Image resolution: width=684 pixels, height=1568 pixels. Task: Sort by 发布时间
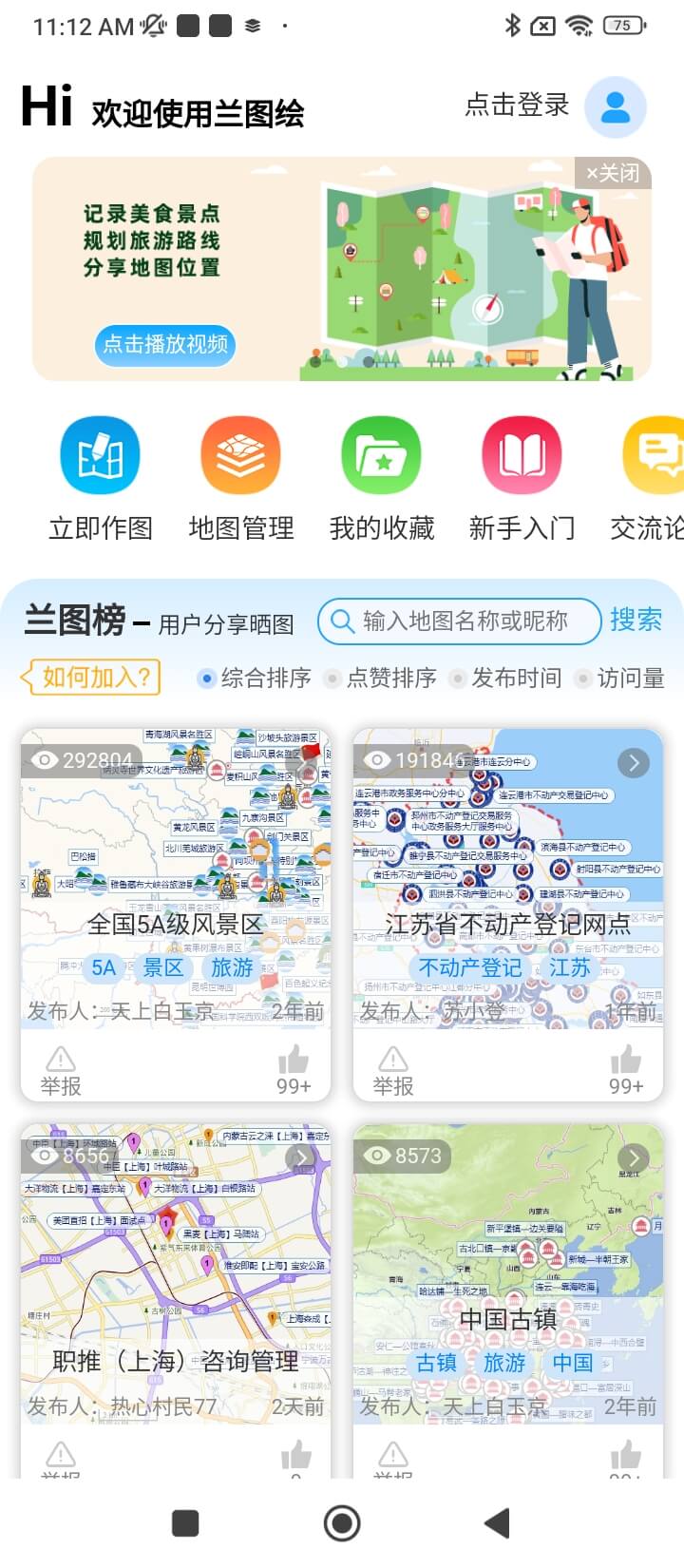505,678
